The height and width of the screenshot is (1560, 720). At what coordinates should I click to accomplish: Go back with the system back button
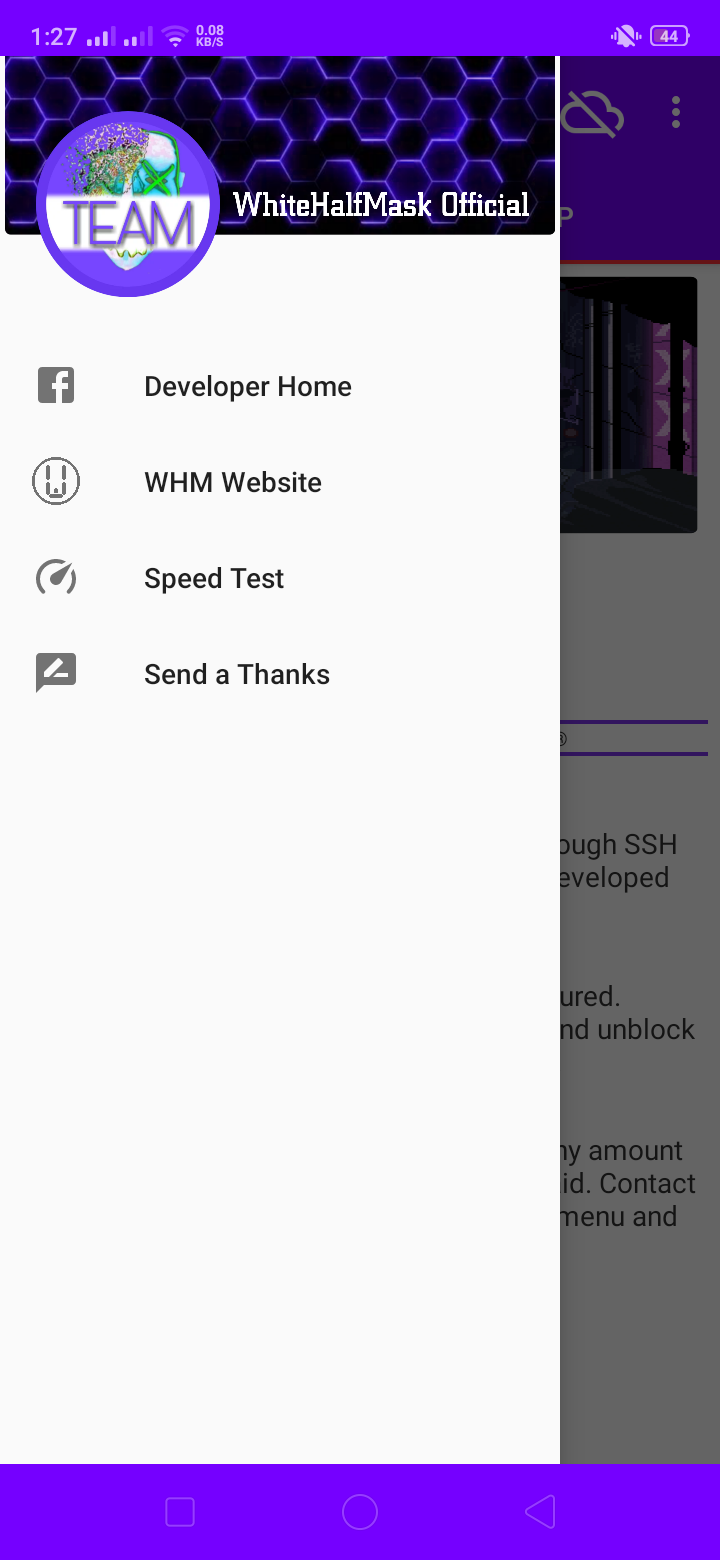[x=540, y=1512]
